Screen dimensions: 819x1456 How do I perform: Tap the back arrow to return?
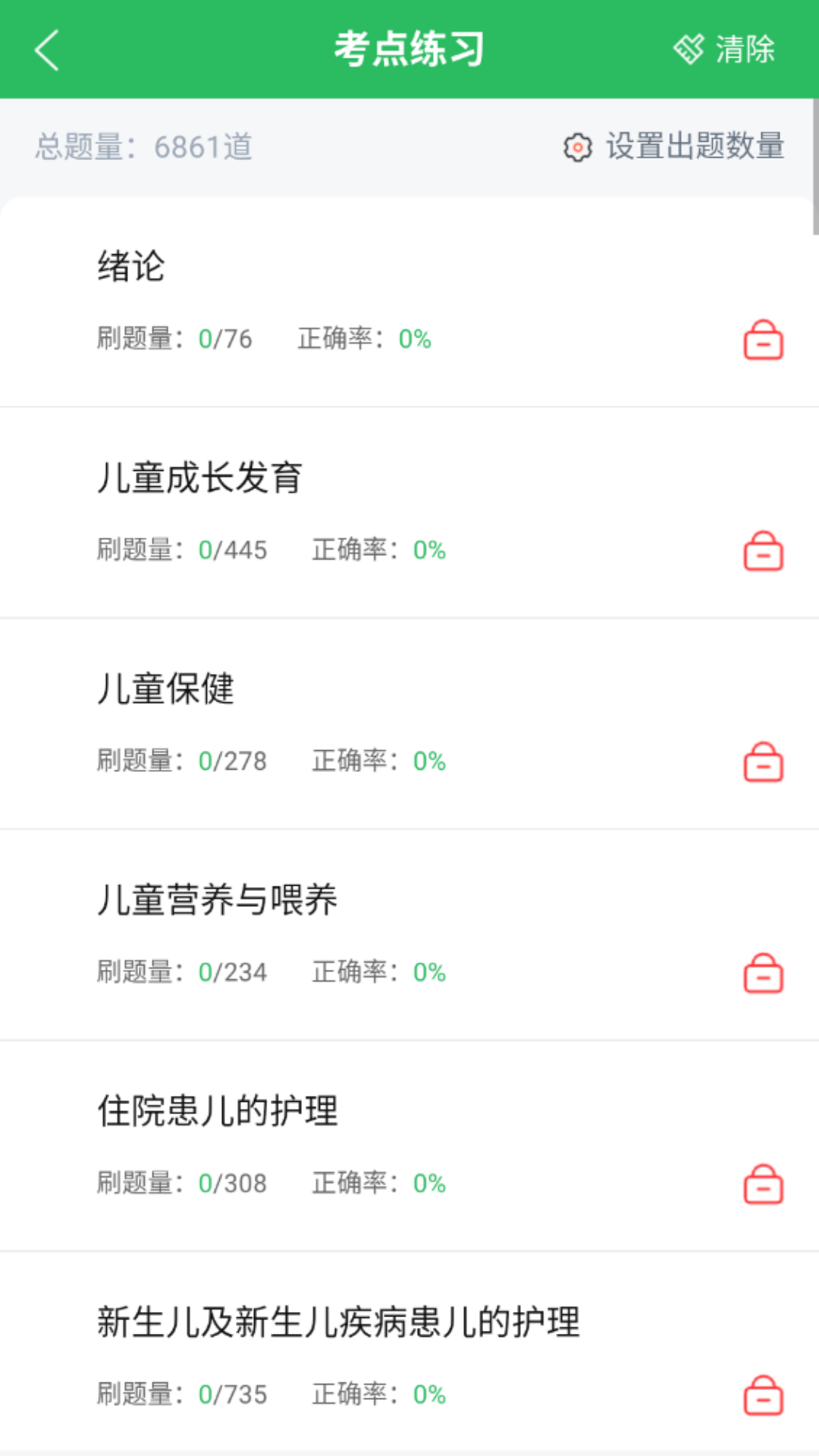point(45,48)
